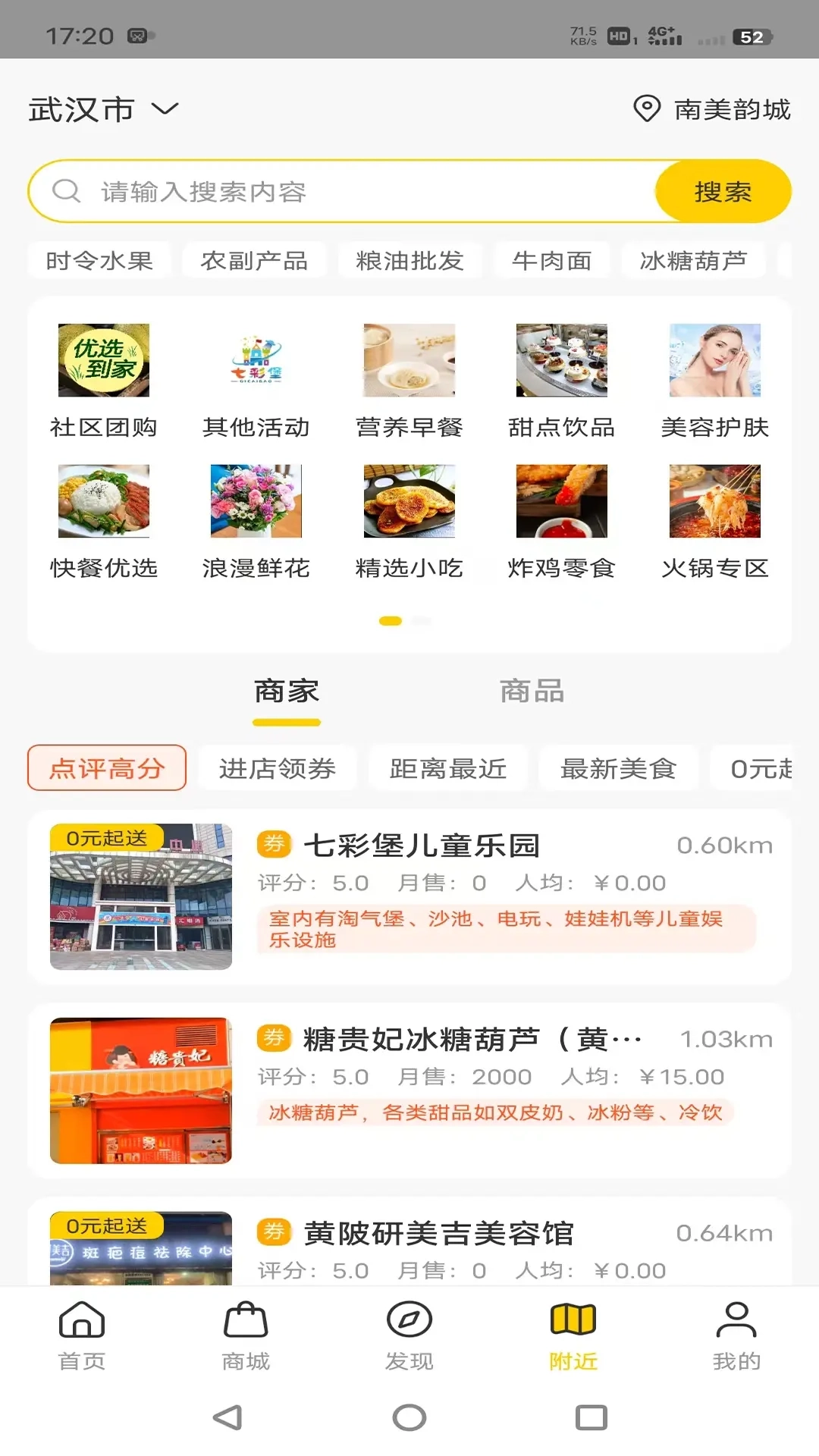
Task: Expand the 武汉市 city selector
Action: (x=104, y=109)
